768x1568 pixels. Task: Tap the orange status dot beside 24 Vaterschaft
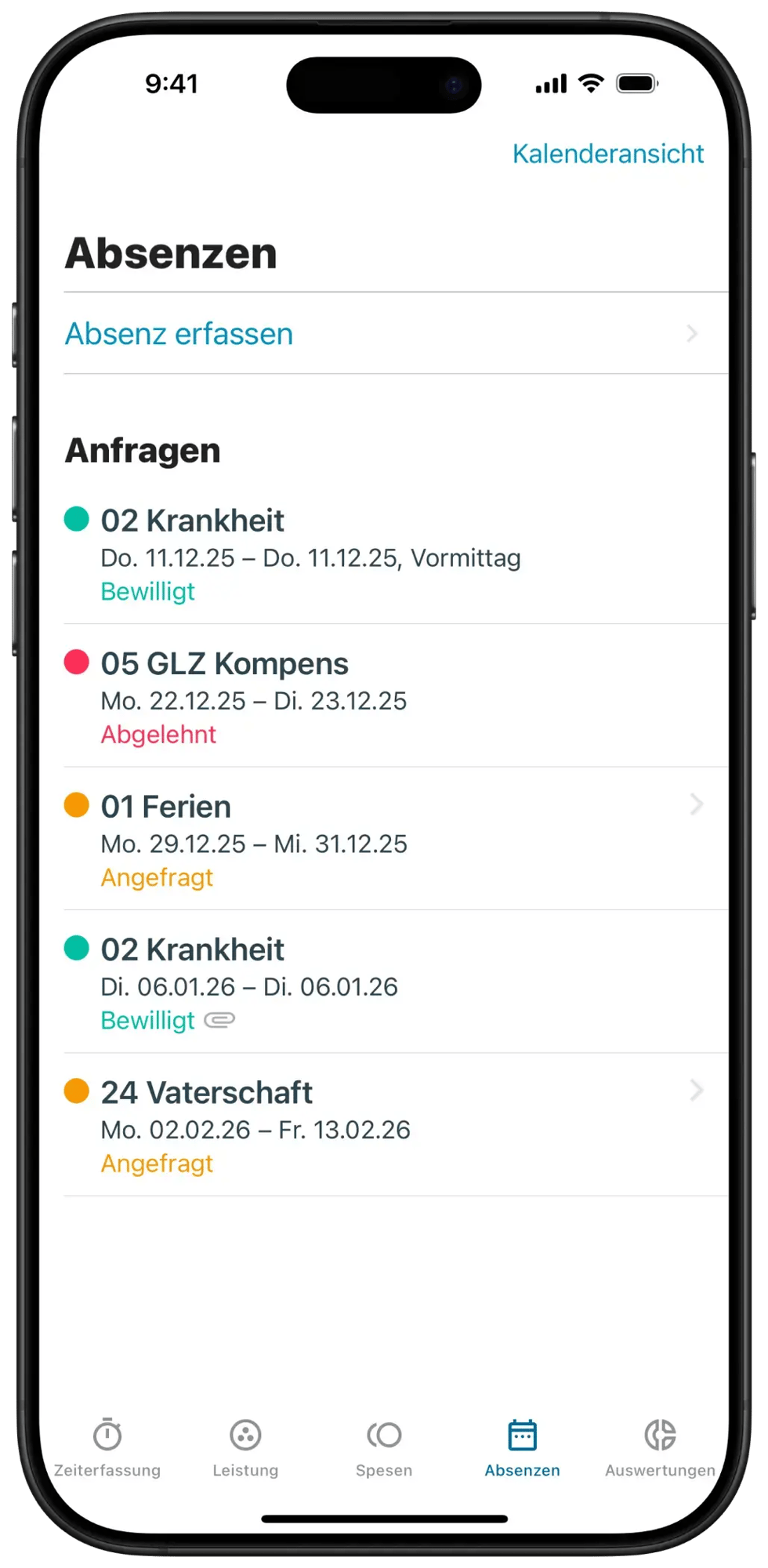click(x=77, y=1091)
